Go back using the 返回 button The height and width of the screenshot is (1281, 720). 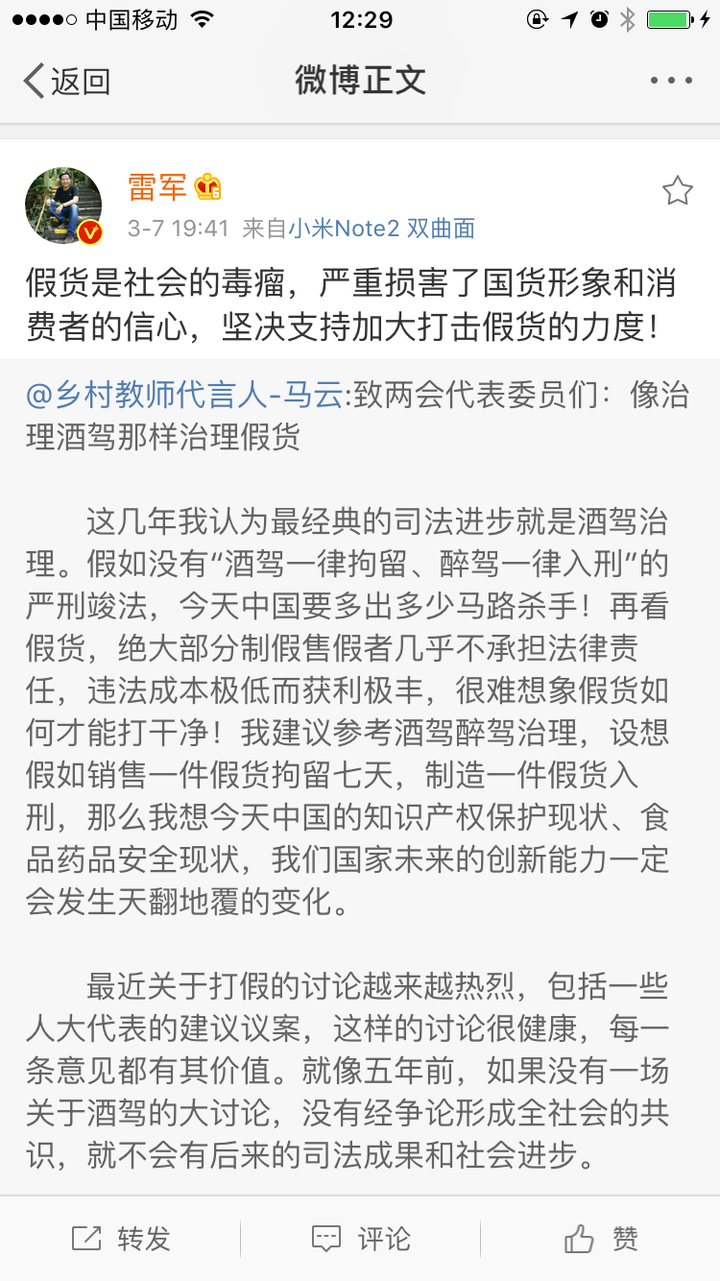click(x=66, y=81)
